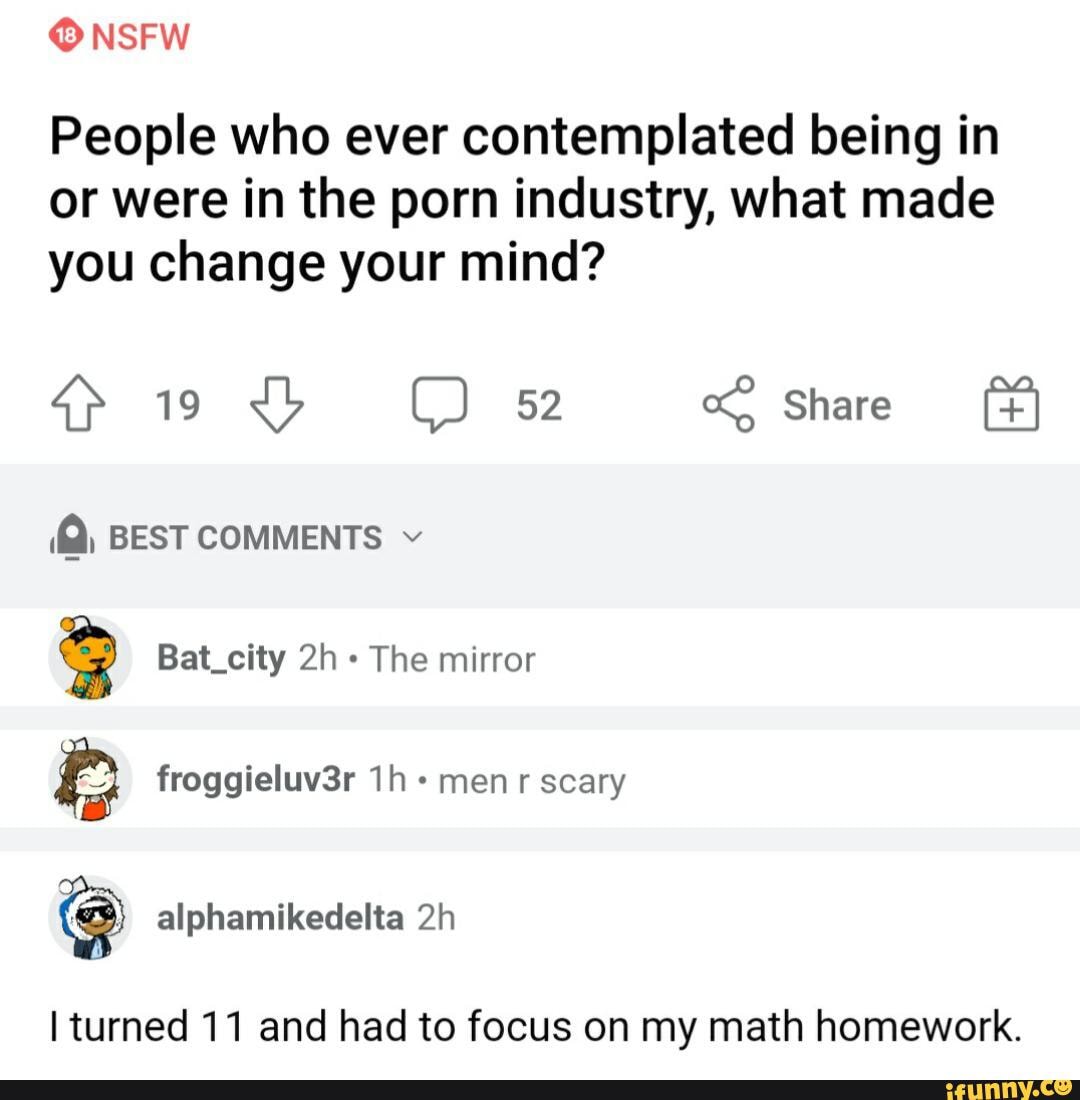Viewport: 1080px width, 1100px height.
Task: Downvote the post
Action: click(x=276, y=406)
